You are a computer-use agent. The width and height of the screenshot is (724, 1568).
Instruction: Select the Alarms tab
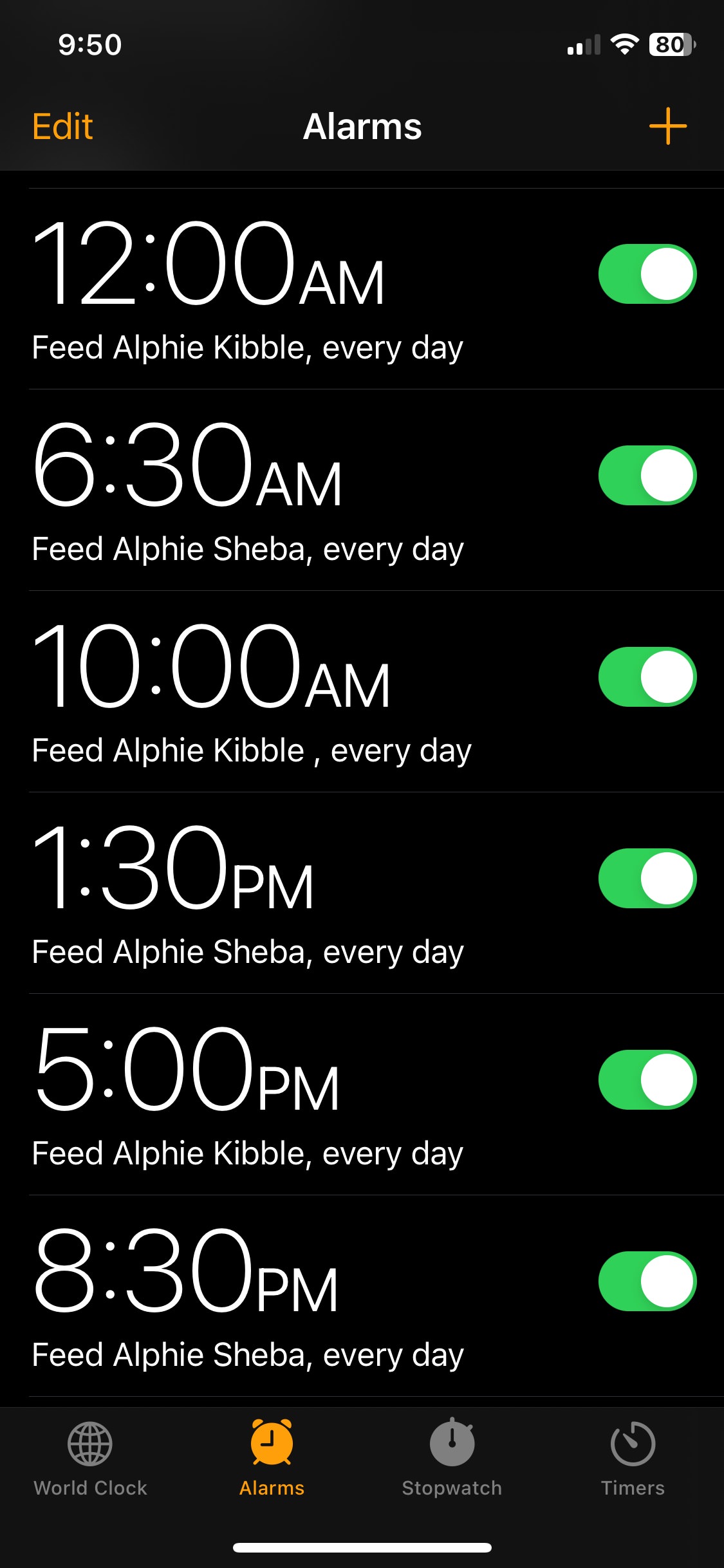click(x=272, y=1459)
